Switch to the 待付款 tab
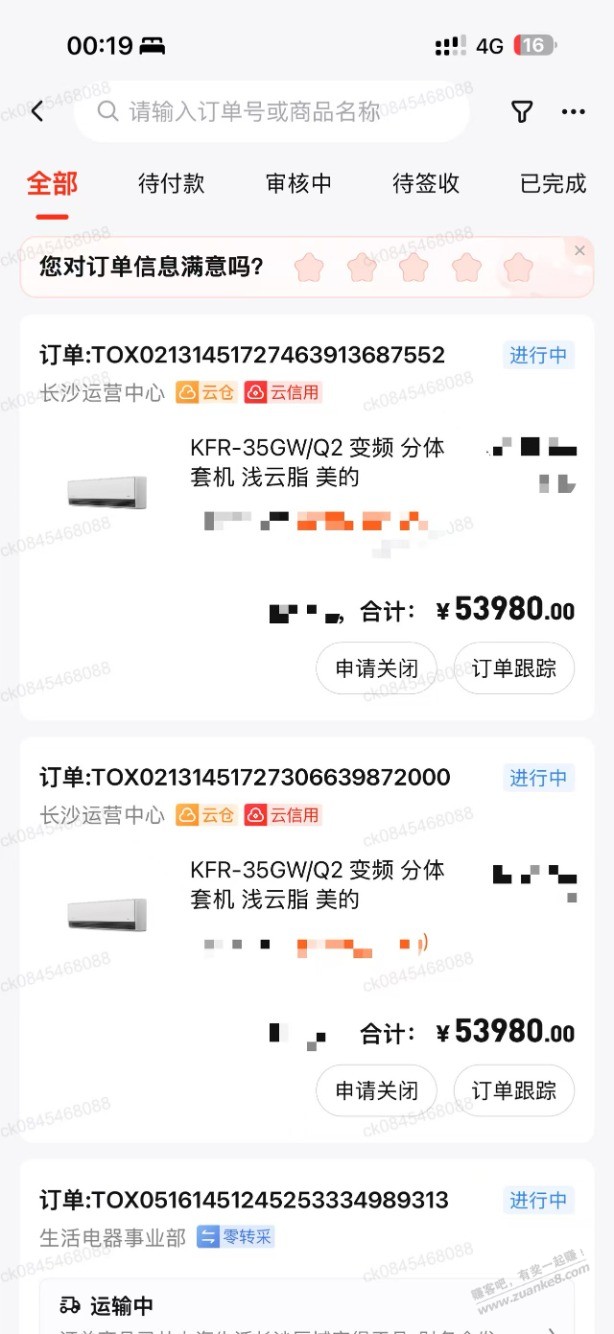 pos(171,183)
